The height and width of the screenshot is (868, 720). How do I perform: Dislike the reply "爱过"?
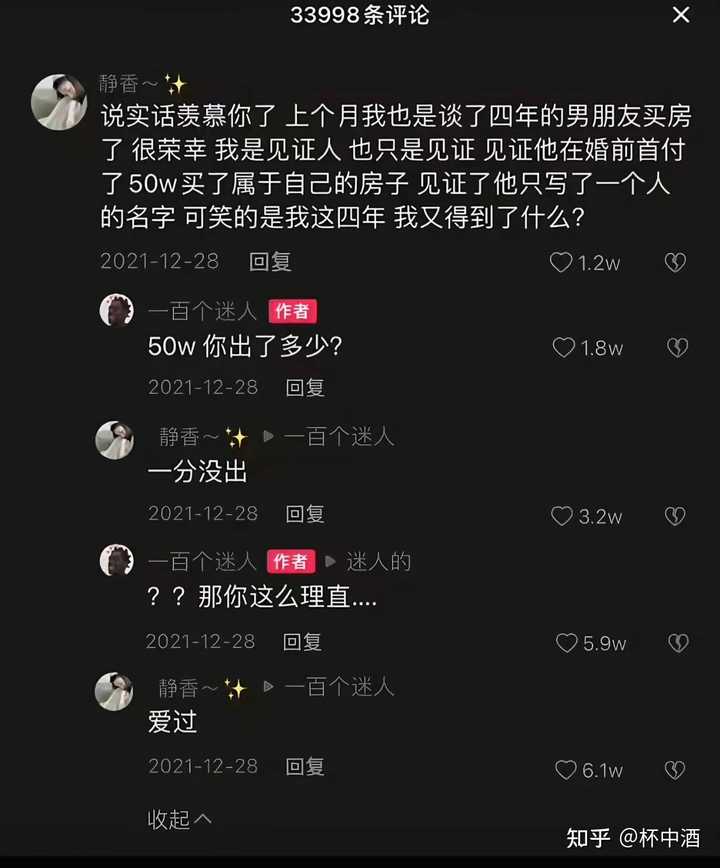click(x=676, y=770)
